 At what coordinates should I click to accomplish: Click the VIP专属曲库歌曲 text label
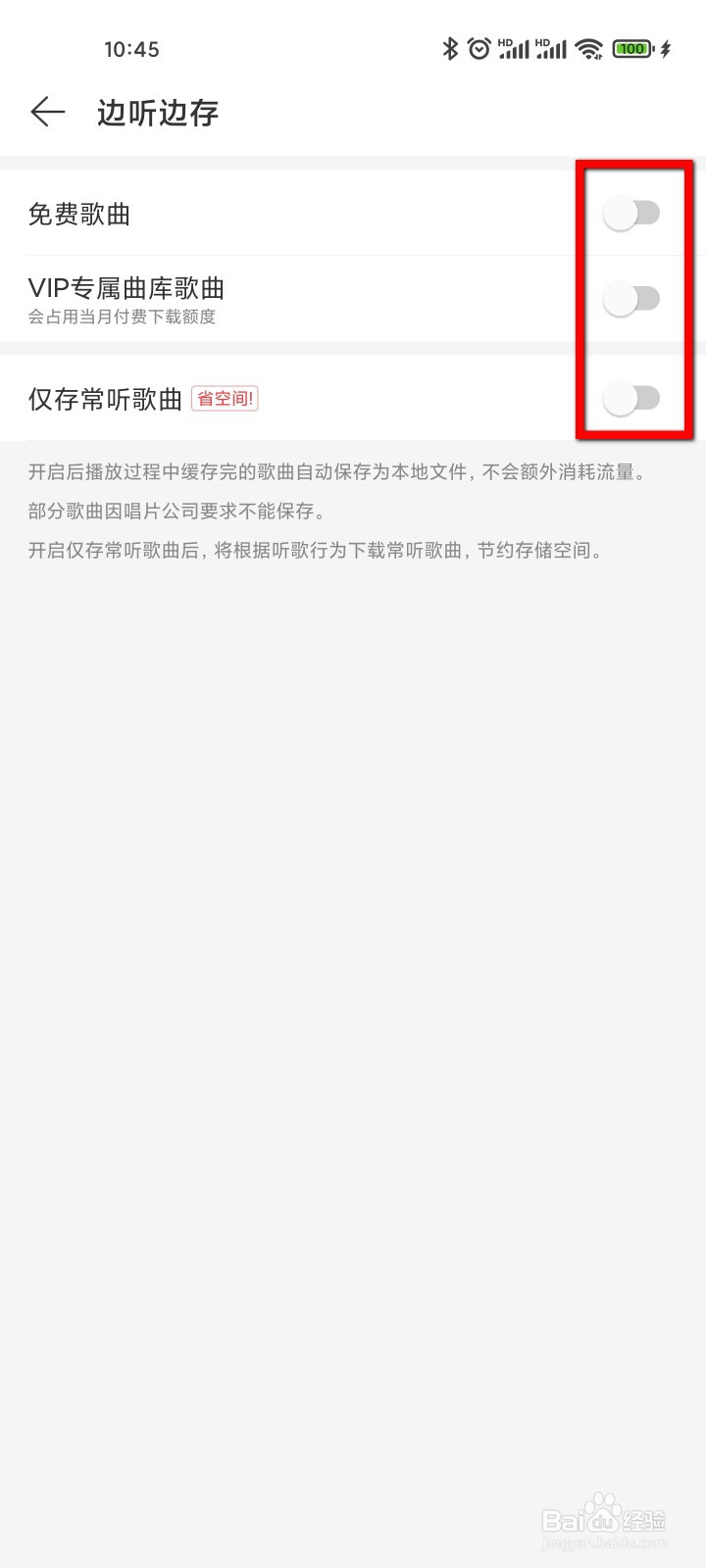click(x=126, y=288)
